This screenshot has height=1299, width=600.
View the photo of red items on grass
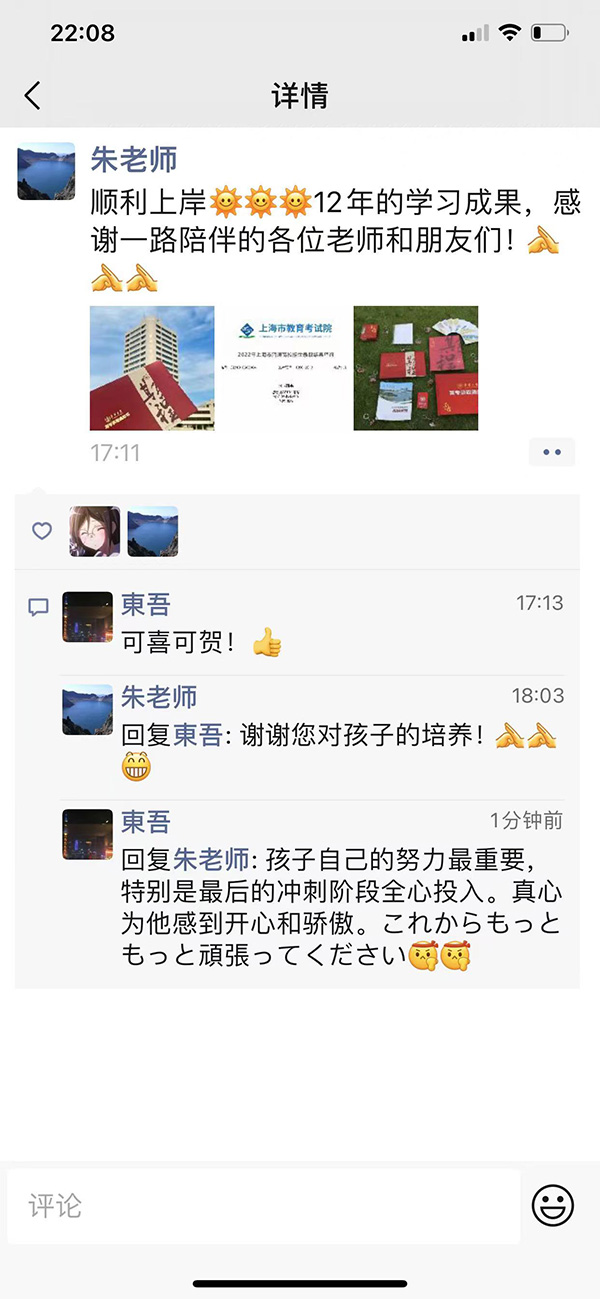(416, 368)
